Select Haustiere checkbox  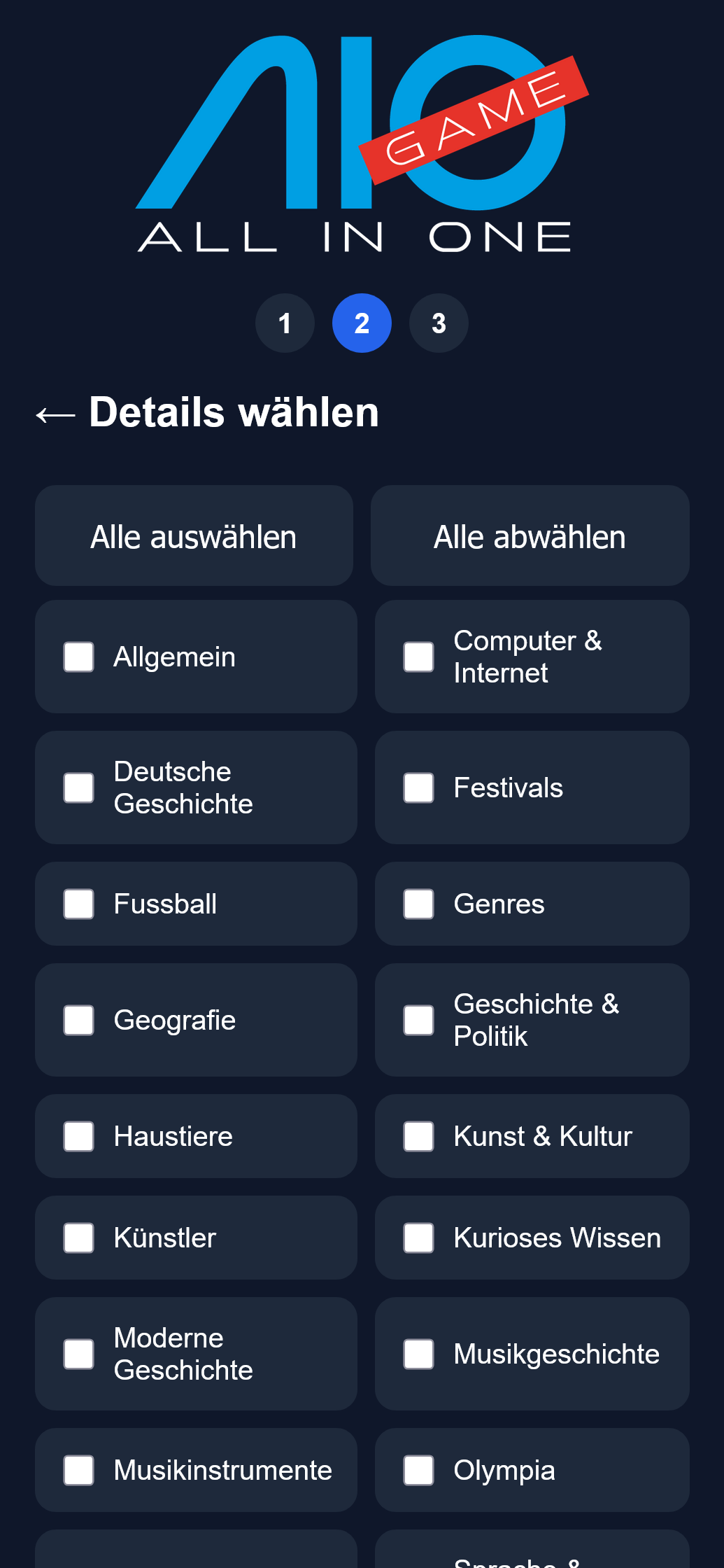[79, 1136]
